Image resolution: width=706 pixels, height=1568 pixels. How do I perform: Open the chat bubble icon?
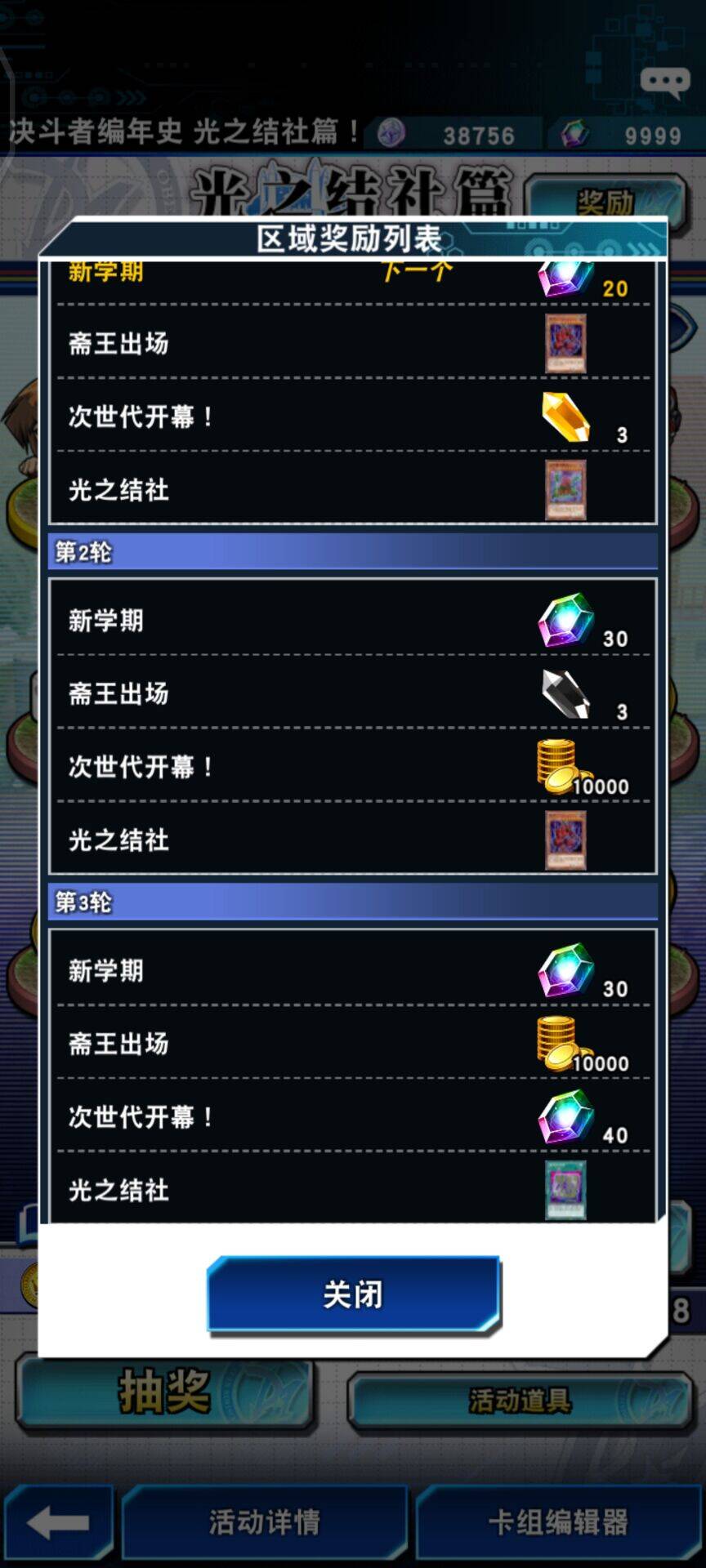(664, 82)
